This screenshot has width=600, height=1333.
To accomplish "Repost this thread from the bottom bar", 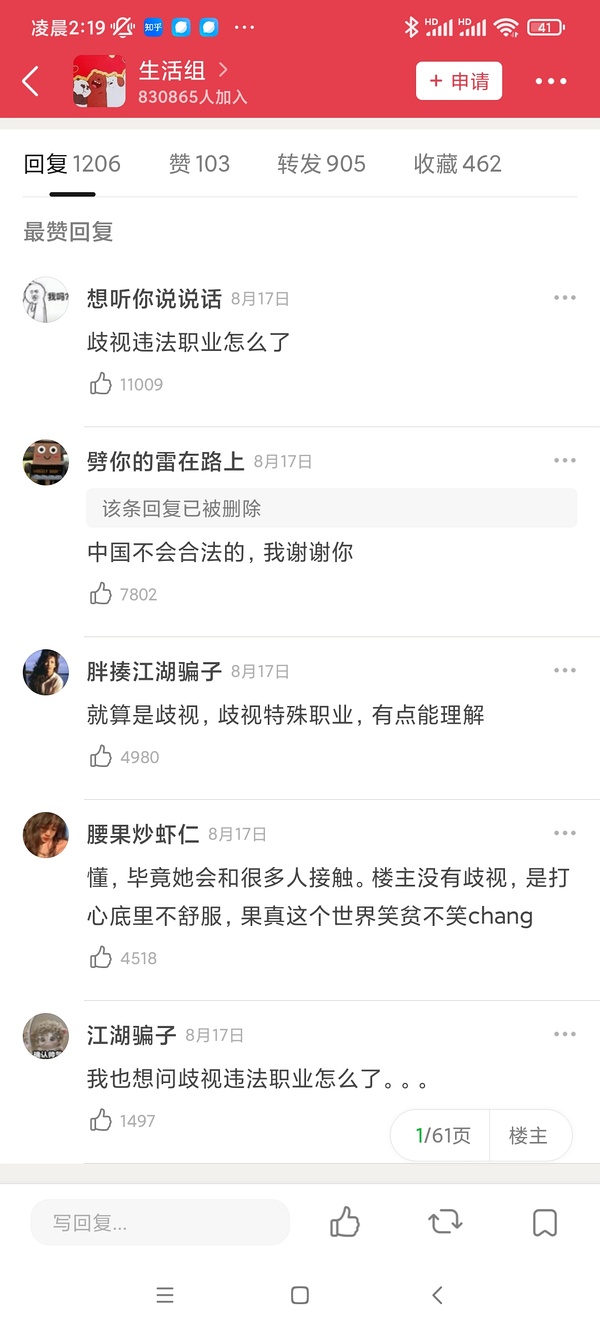I will [444, 1222].
